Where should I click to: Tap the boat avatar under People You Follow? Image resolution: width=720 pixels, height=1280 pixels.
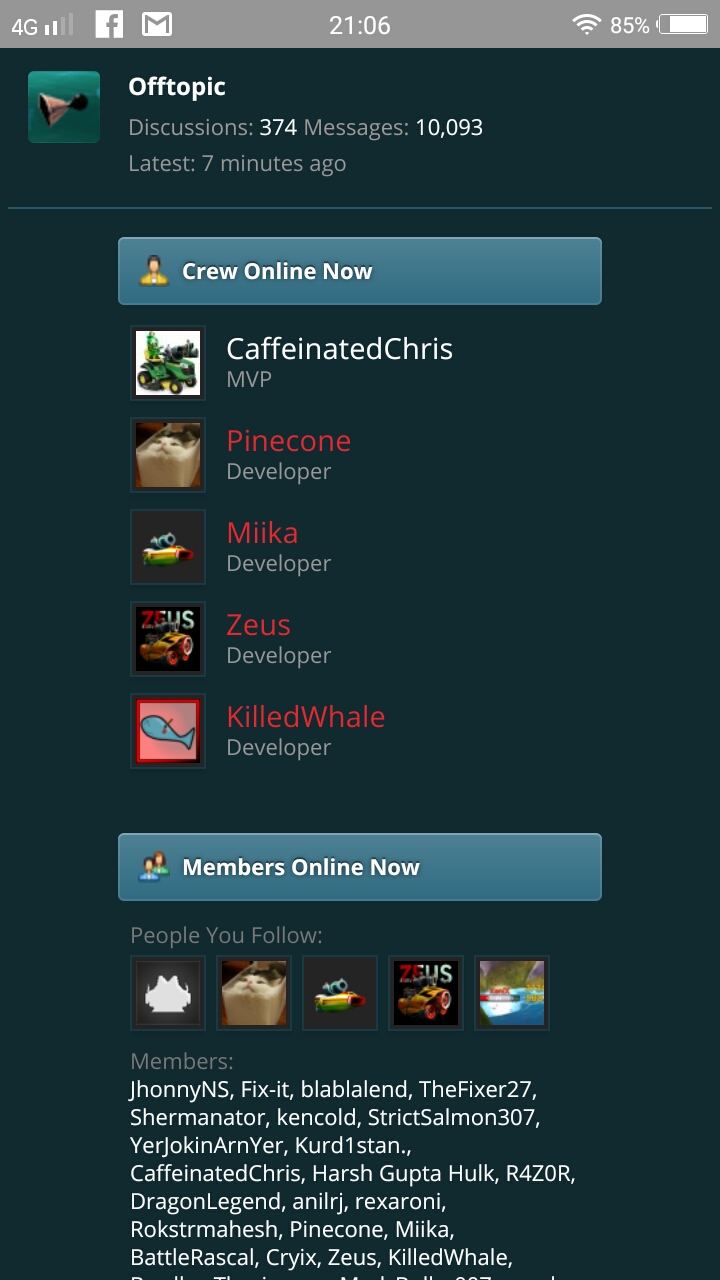pos(512,993)
